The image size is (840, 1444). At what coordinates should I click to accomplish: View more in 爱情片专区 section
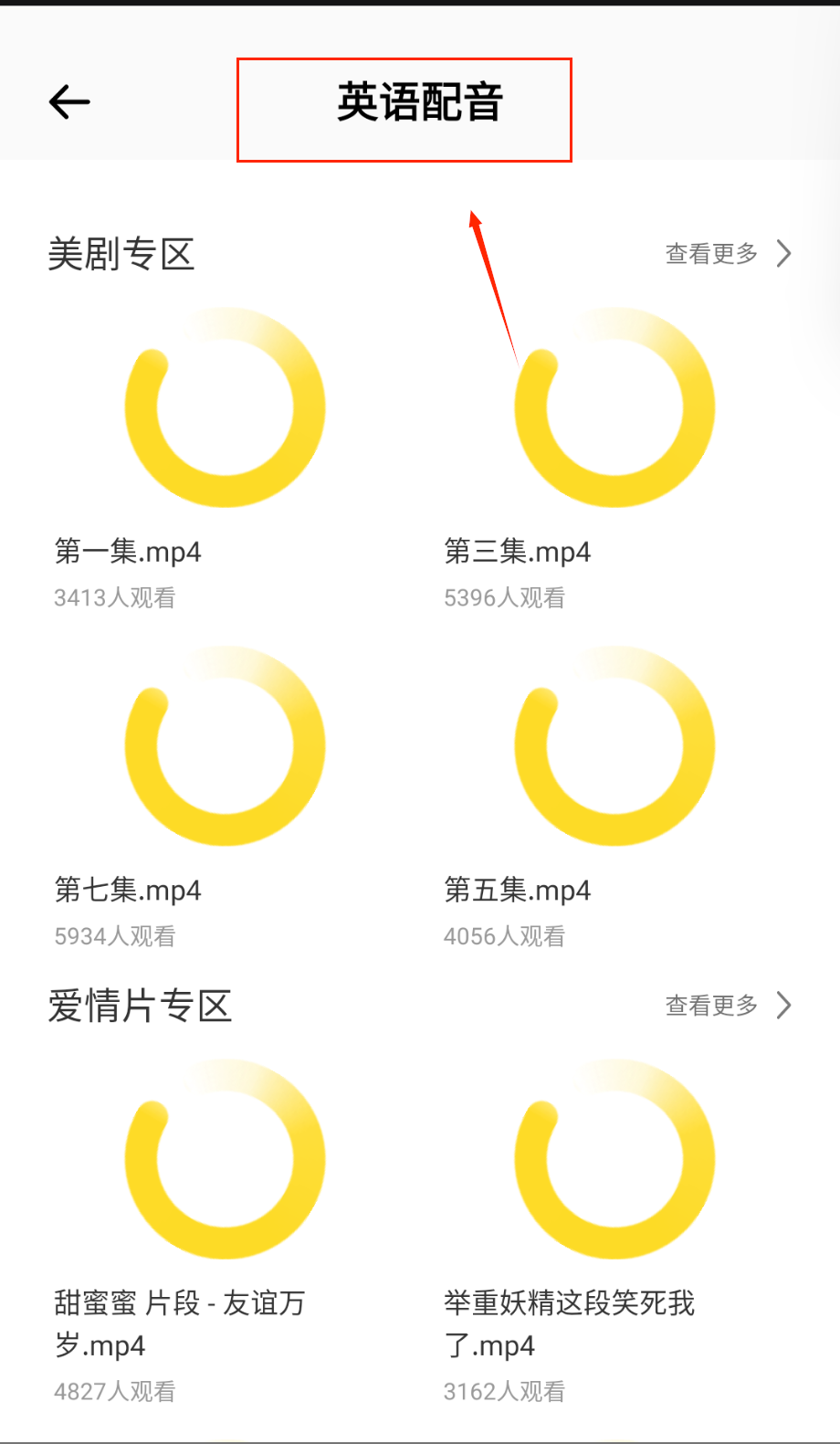[x=728, y=1006]
